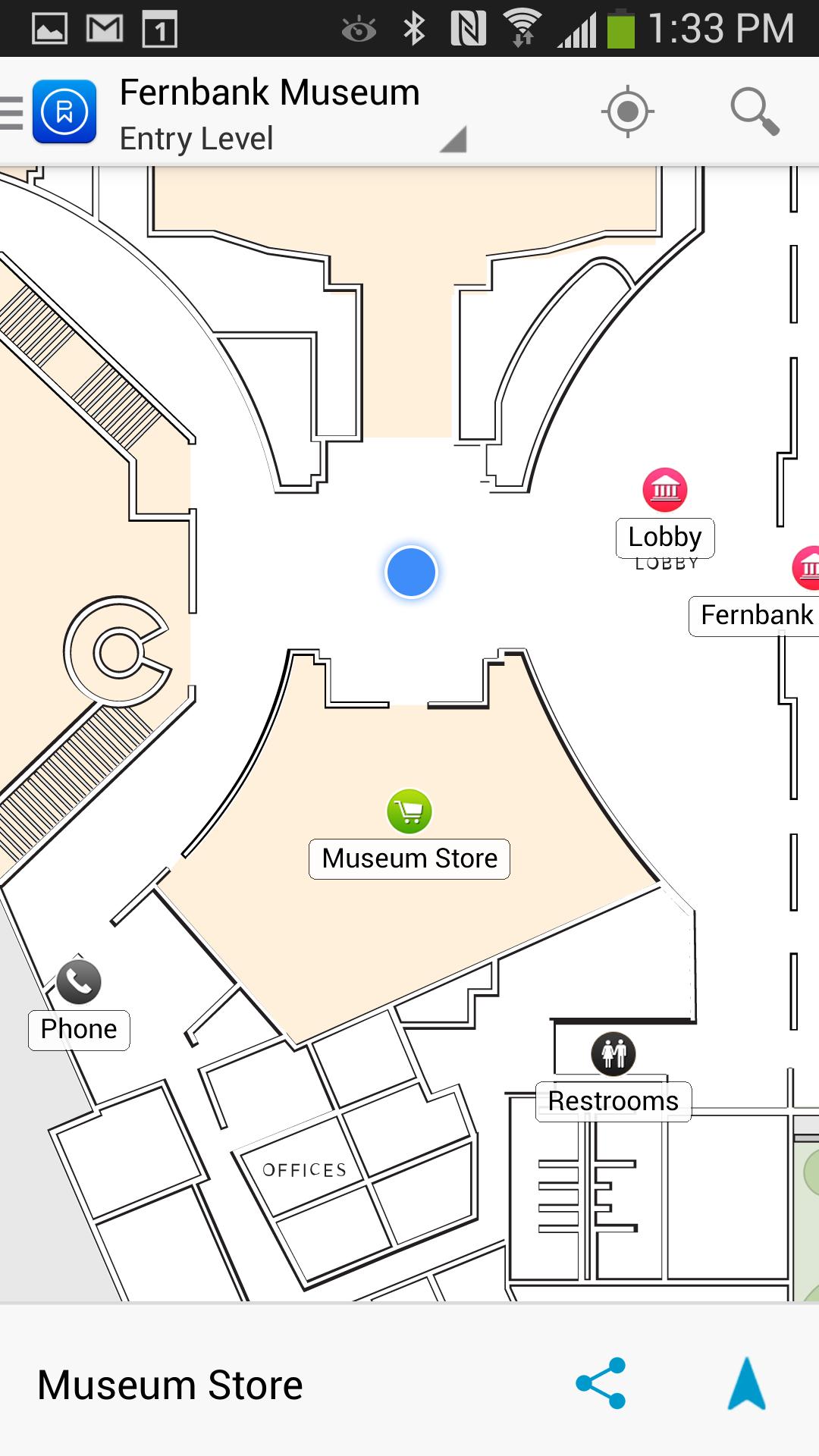Center map on my location
Screen dimensions: 819x1456
click(x=627, y=112)
